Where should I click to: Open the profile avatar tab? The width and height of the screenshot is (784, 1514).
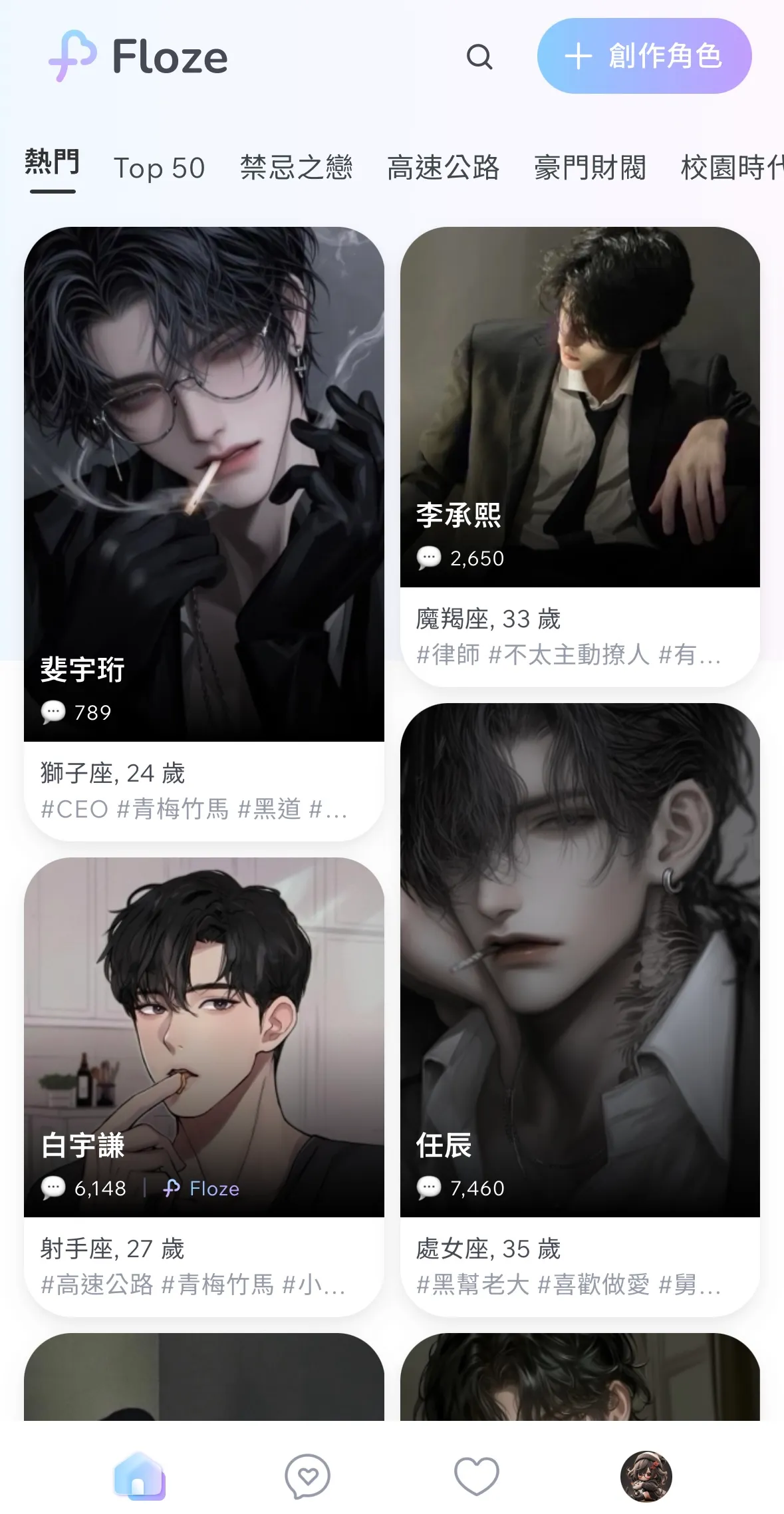646,1476
